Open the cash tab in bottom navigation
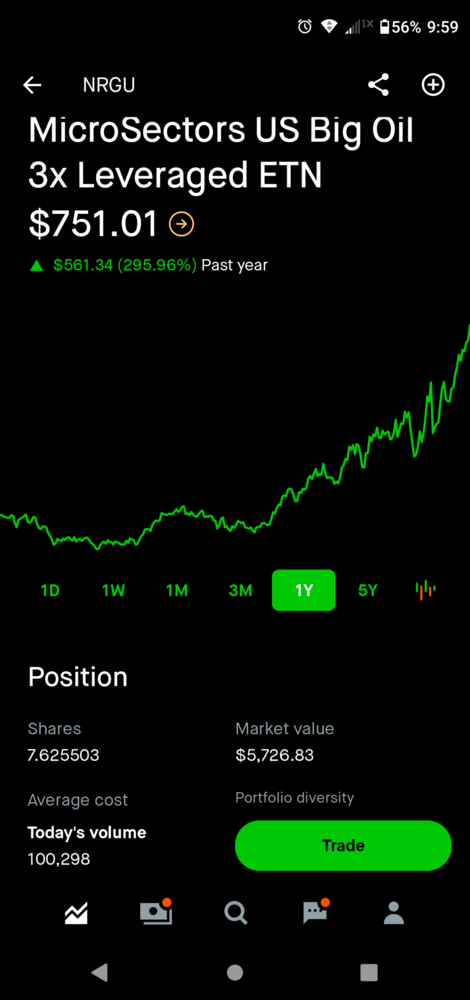This screenshot has width=470, height=1000. click(x=156, y=912)
